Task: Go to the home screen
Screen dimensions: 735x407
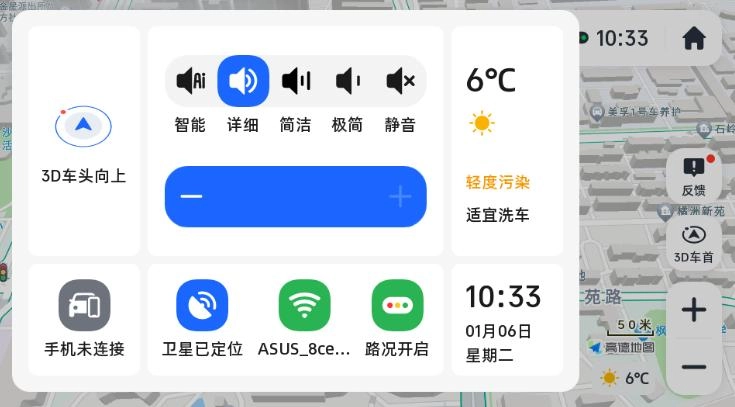Action: (x=694, y=38)
